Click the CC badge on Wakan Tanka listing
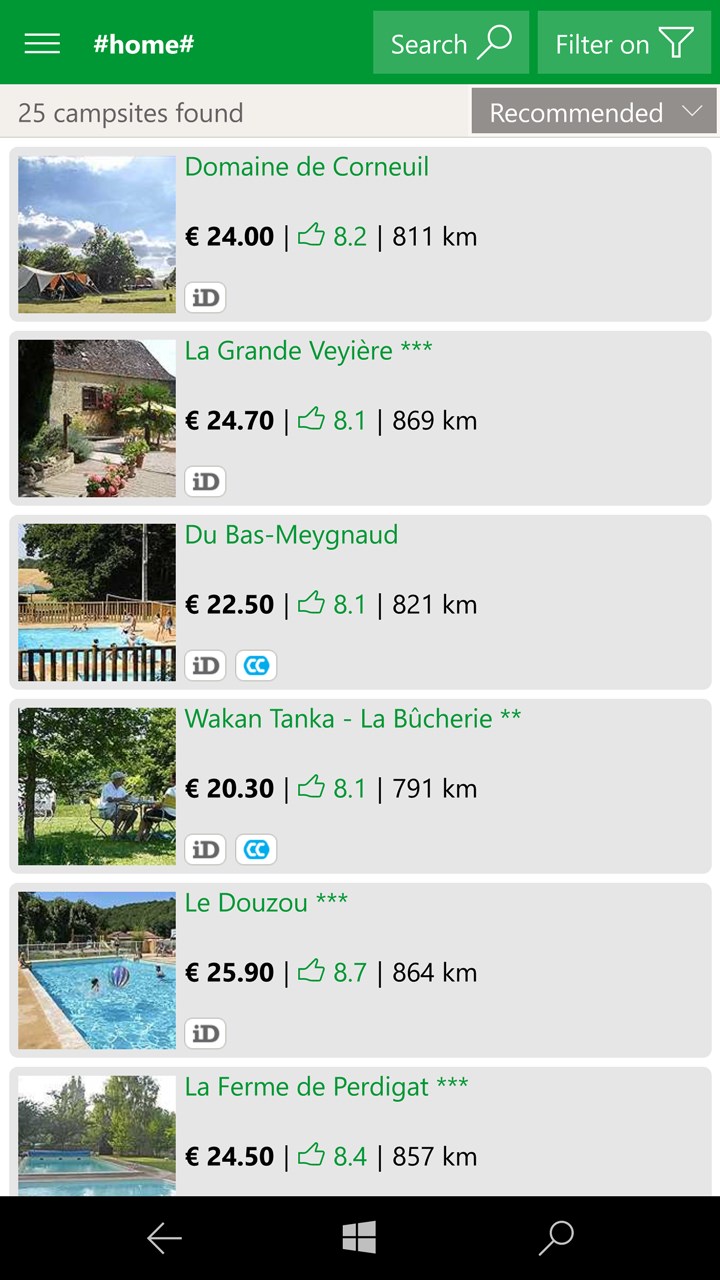 pos(256,849)
